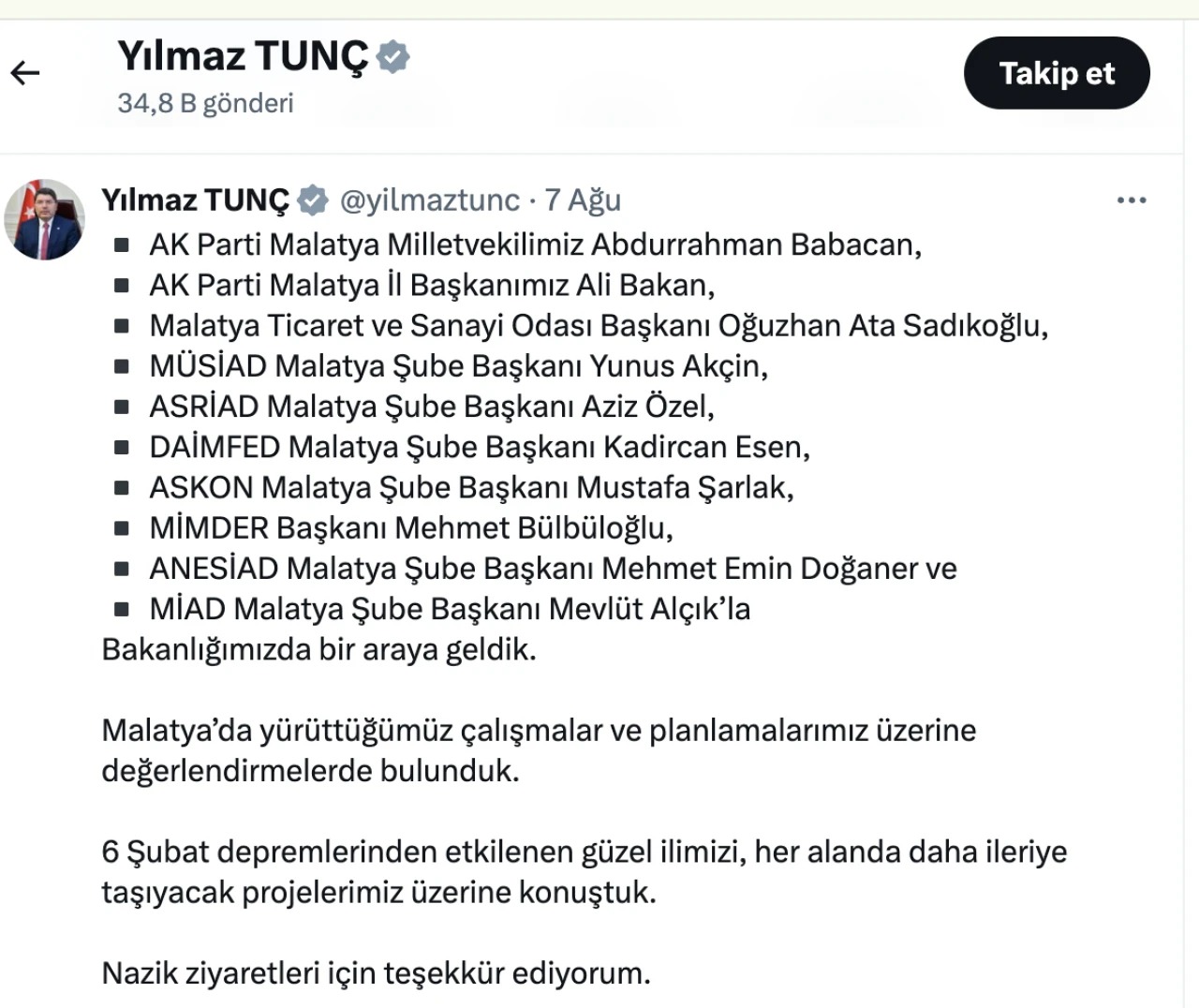Open the @yilmaztunc handle link
1199x1008 pixels.
coord(429,200)
